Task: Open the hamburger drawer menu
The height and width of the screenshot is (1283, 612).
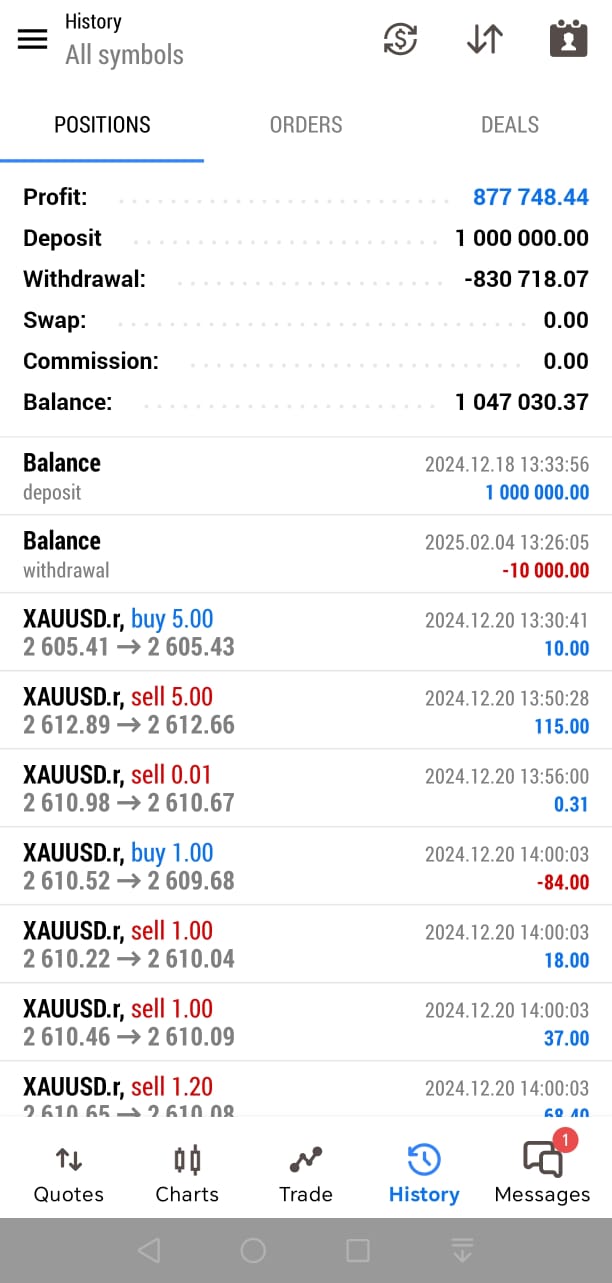Action: pyautogui.click(x=33, y=39)
